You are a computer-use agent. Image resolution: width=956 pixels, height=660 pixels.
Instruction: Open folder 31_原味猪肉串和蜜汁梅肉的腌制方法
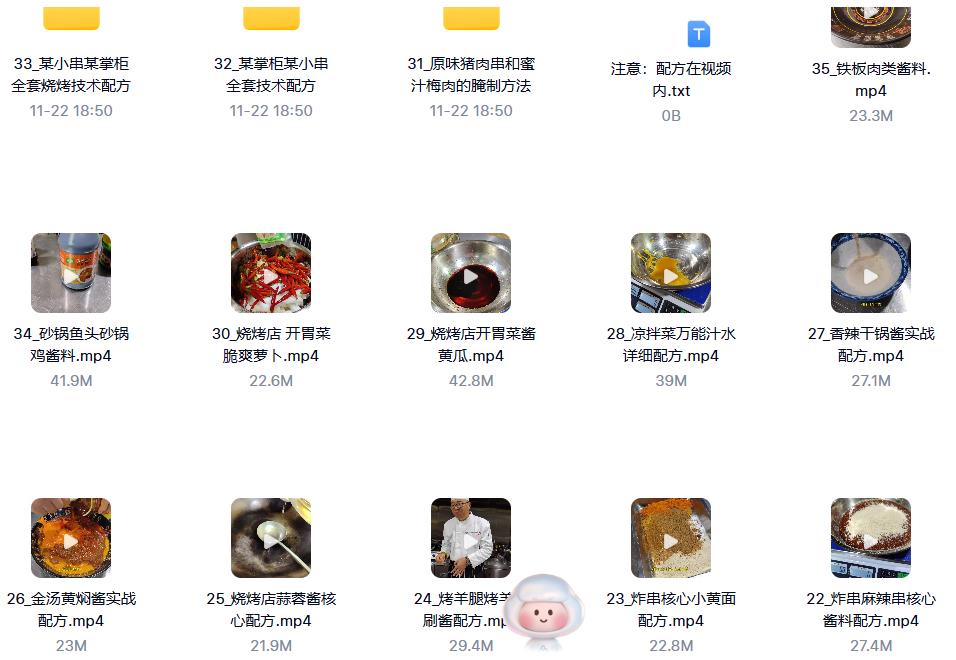471,18
